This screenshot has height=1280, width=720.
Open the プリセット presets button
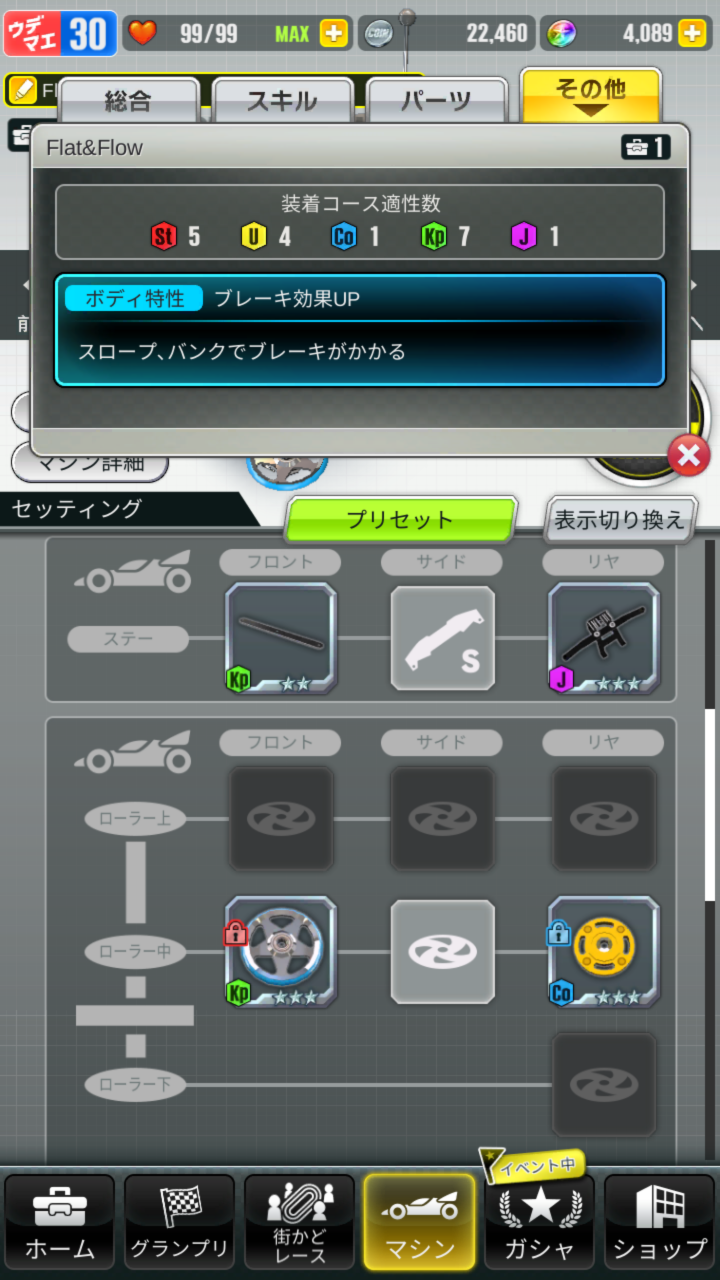(401, 520)
